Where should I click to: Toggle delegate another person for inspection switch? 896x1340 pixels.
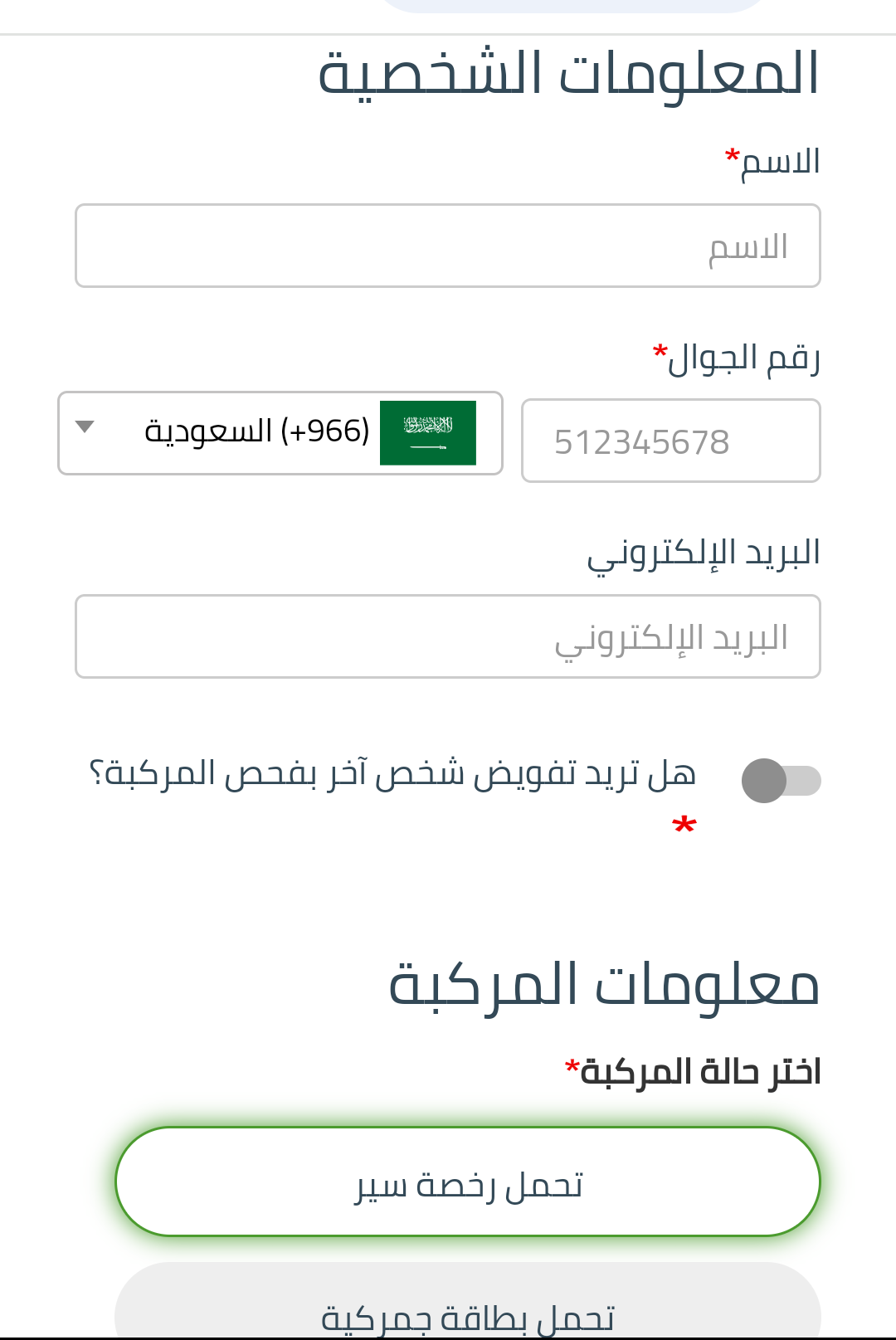tap(780, 781)
